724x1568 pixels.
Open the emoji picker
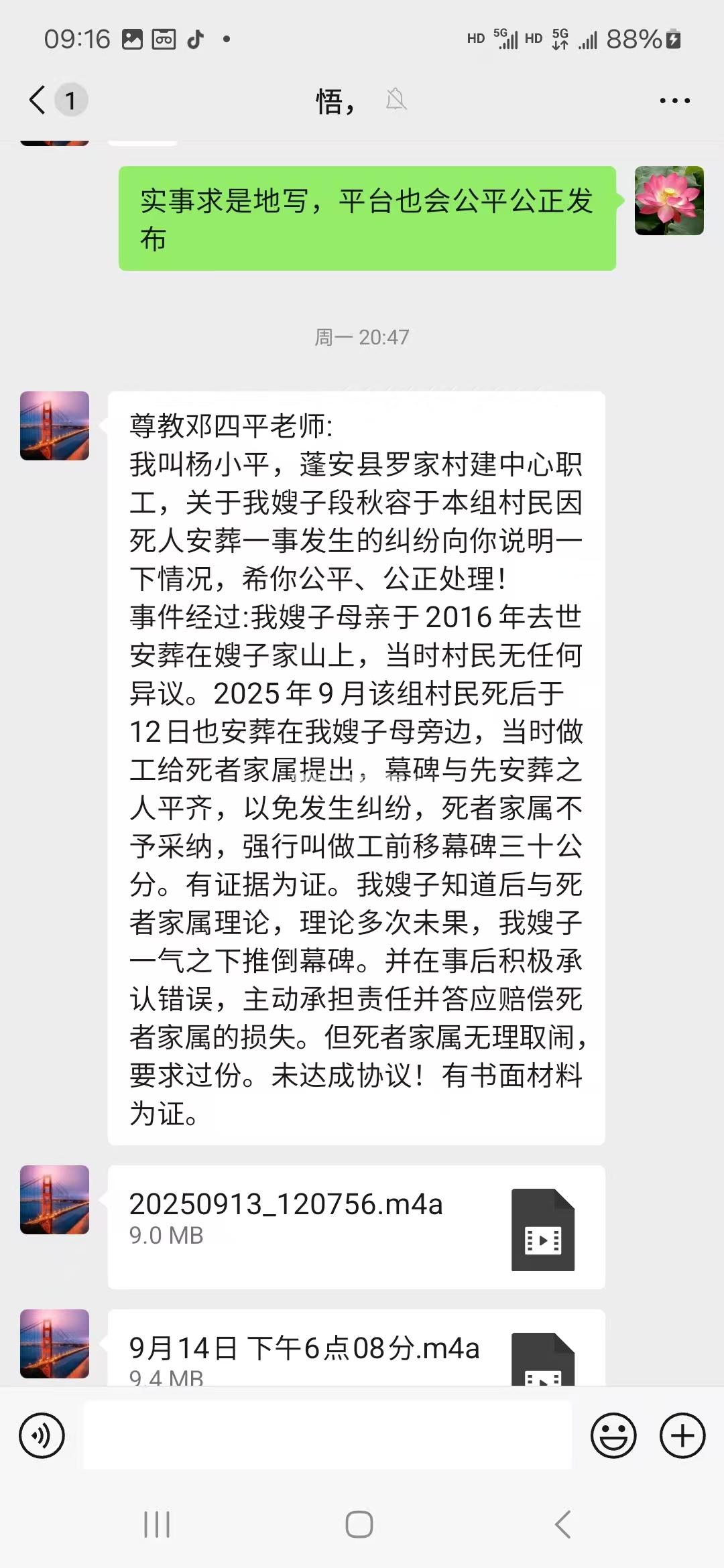[613, 1436]
